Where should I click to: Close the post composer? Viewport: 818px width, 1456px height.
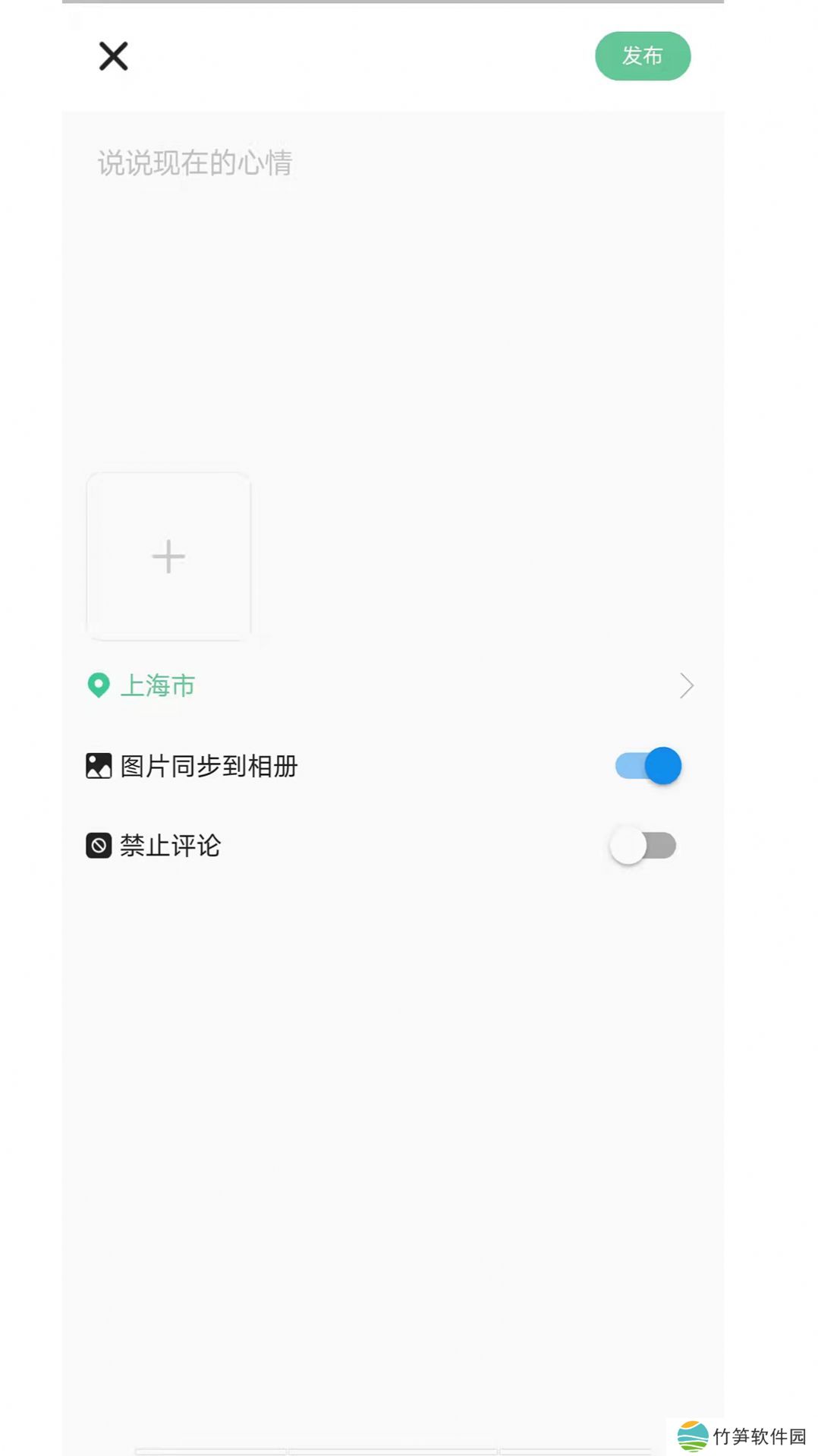(113, 56)
